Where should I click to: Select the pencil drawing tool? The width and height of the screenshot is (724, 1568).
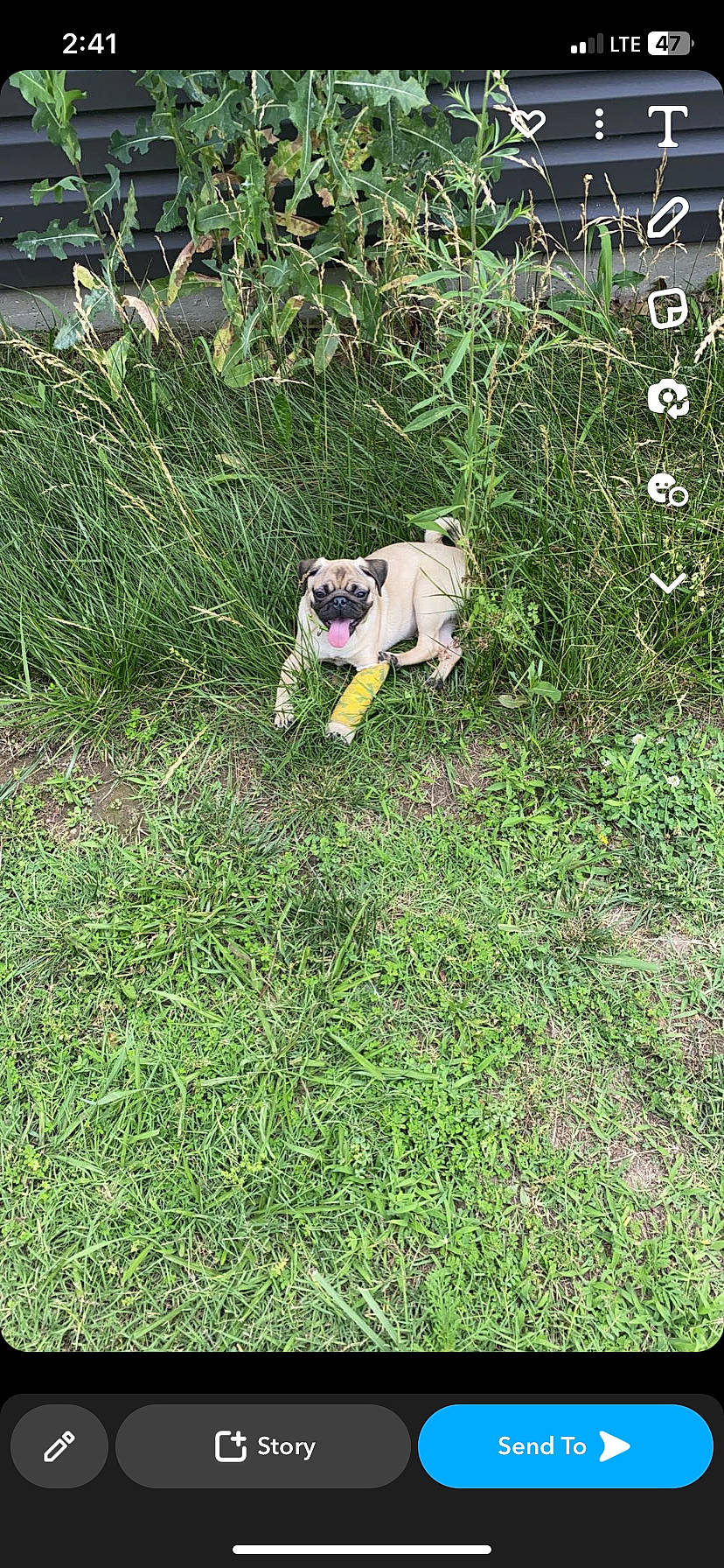[667, 218]
